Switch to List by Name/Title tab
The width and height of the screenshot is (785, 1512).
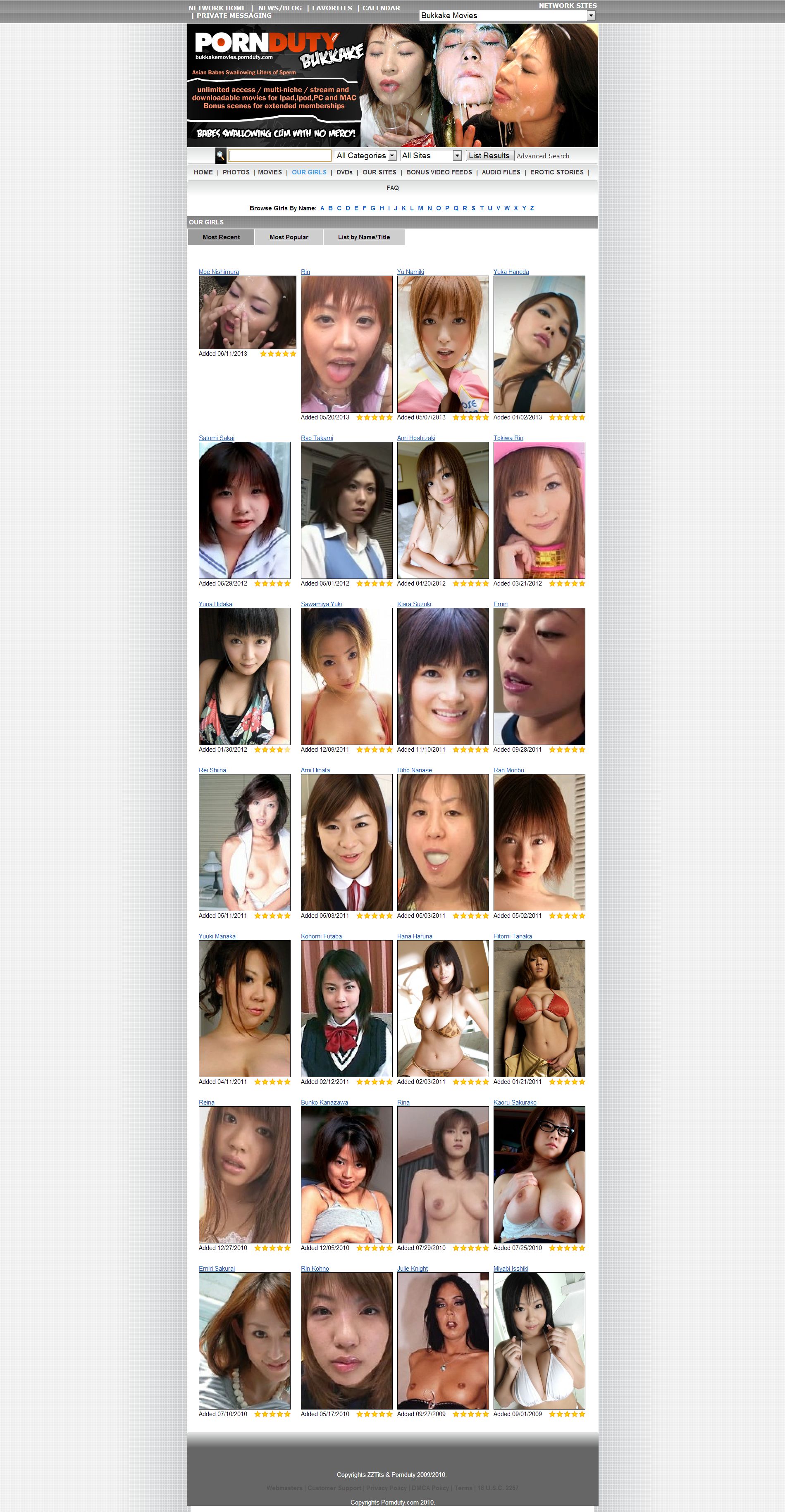pos(364,237)
